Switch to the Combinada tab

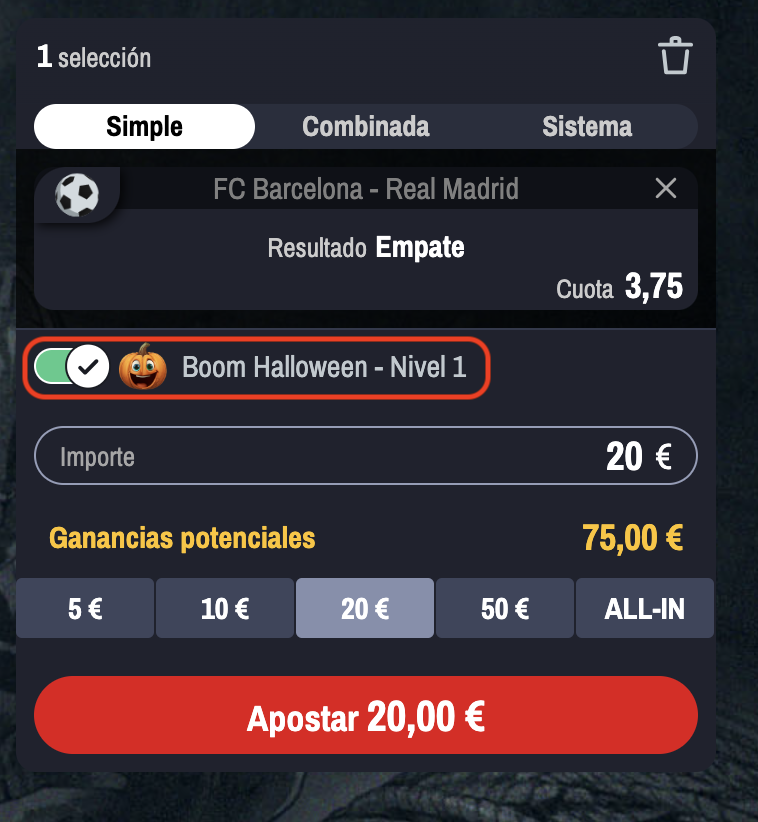click(x=366, y=127)
